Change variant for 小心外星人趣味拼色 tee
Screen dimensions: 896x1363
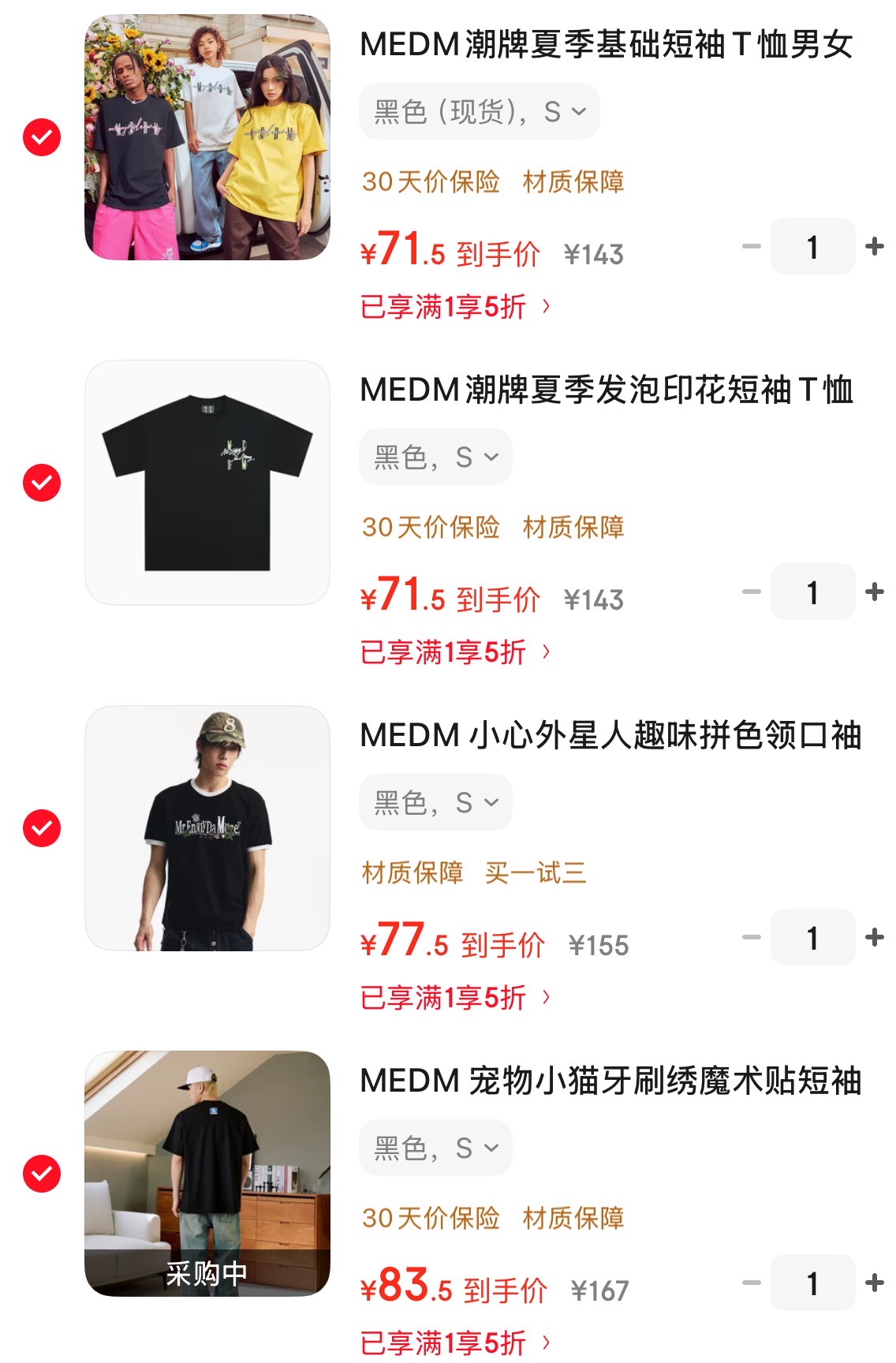[435, 803]
